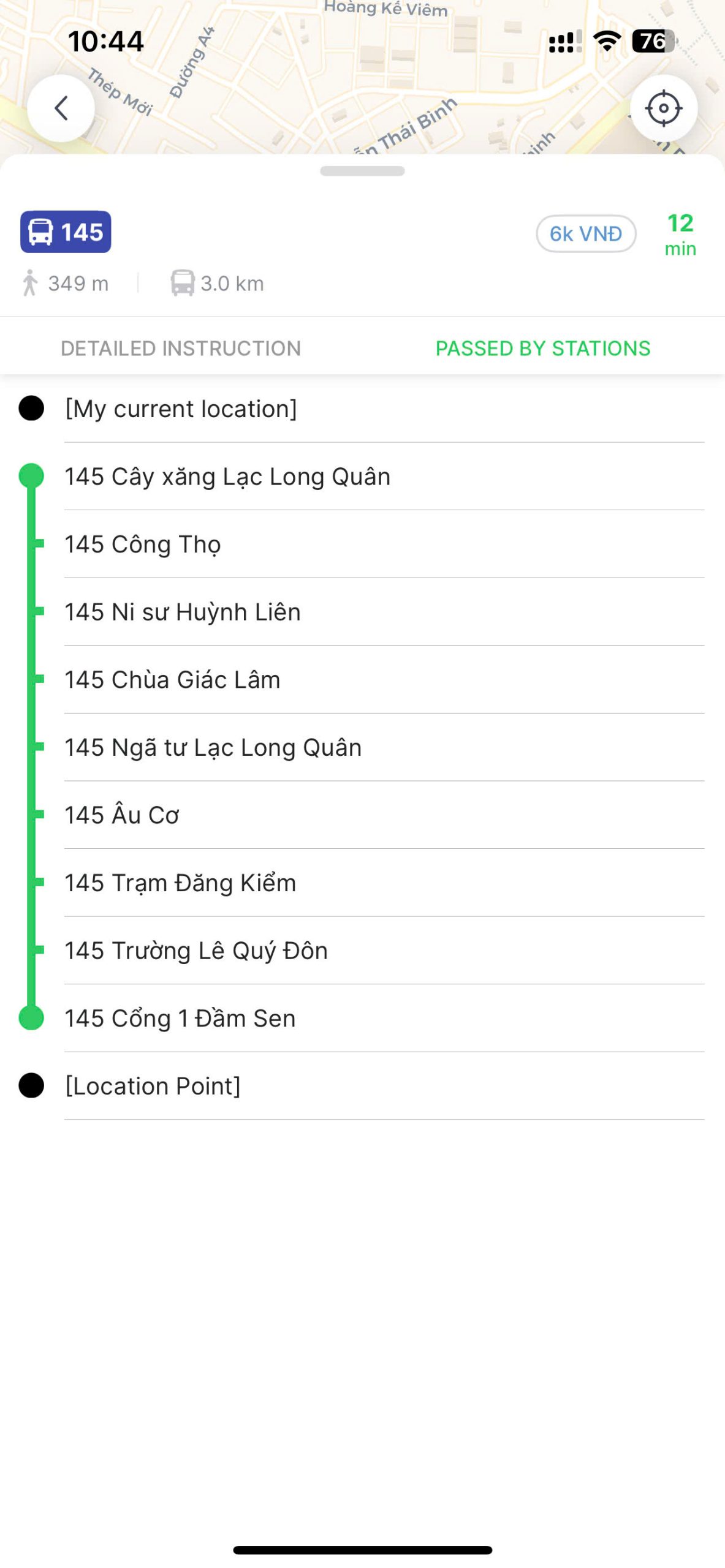Tap 145 Ngã tư Lạc Long Quân stop

(362, 747)
